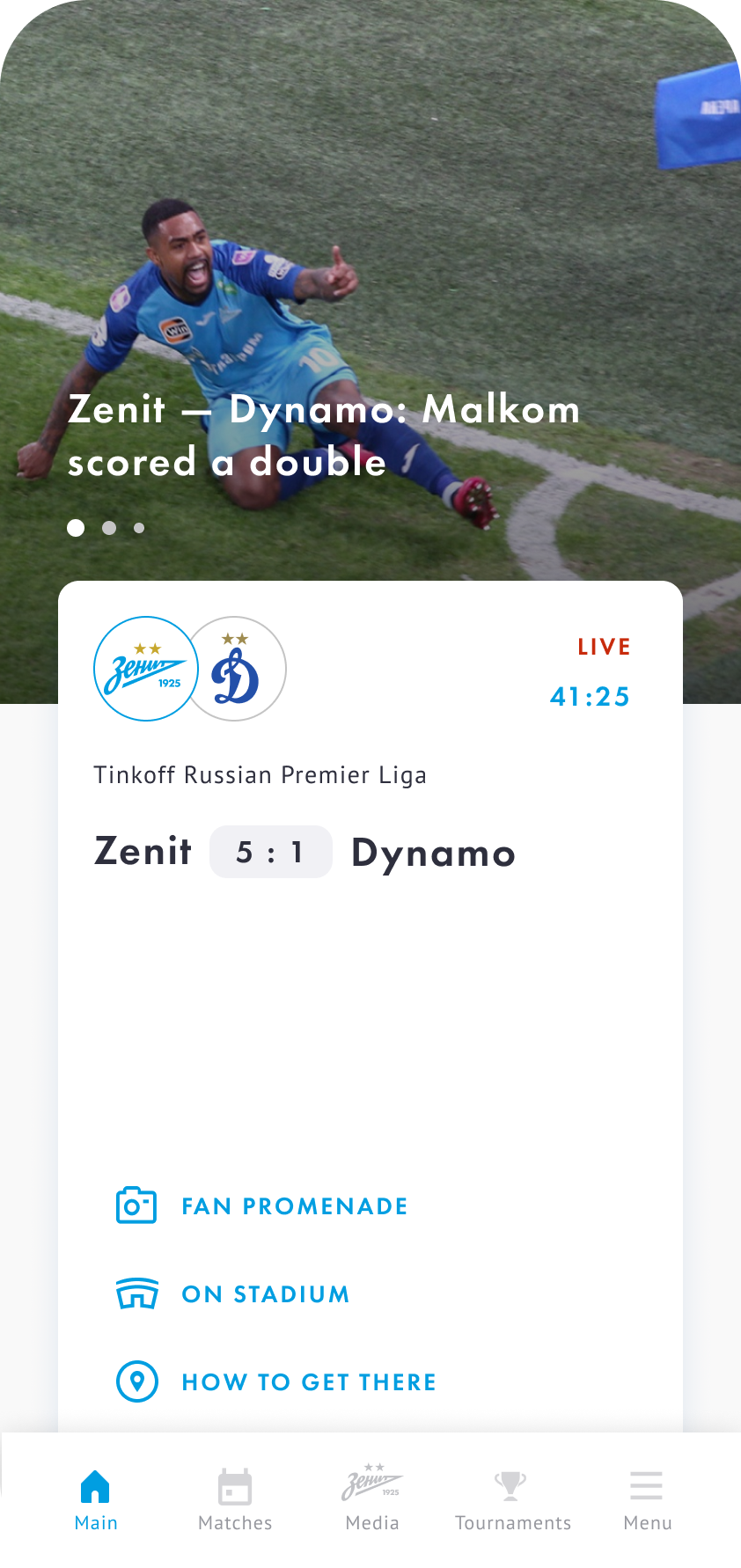741x1568 pixels.
Task: Open the Menu tab
Action: pyautogui.click(x=647, y=1500)
